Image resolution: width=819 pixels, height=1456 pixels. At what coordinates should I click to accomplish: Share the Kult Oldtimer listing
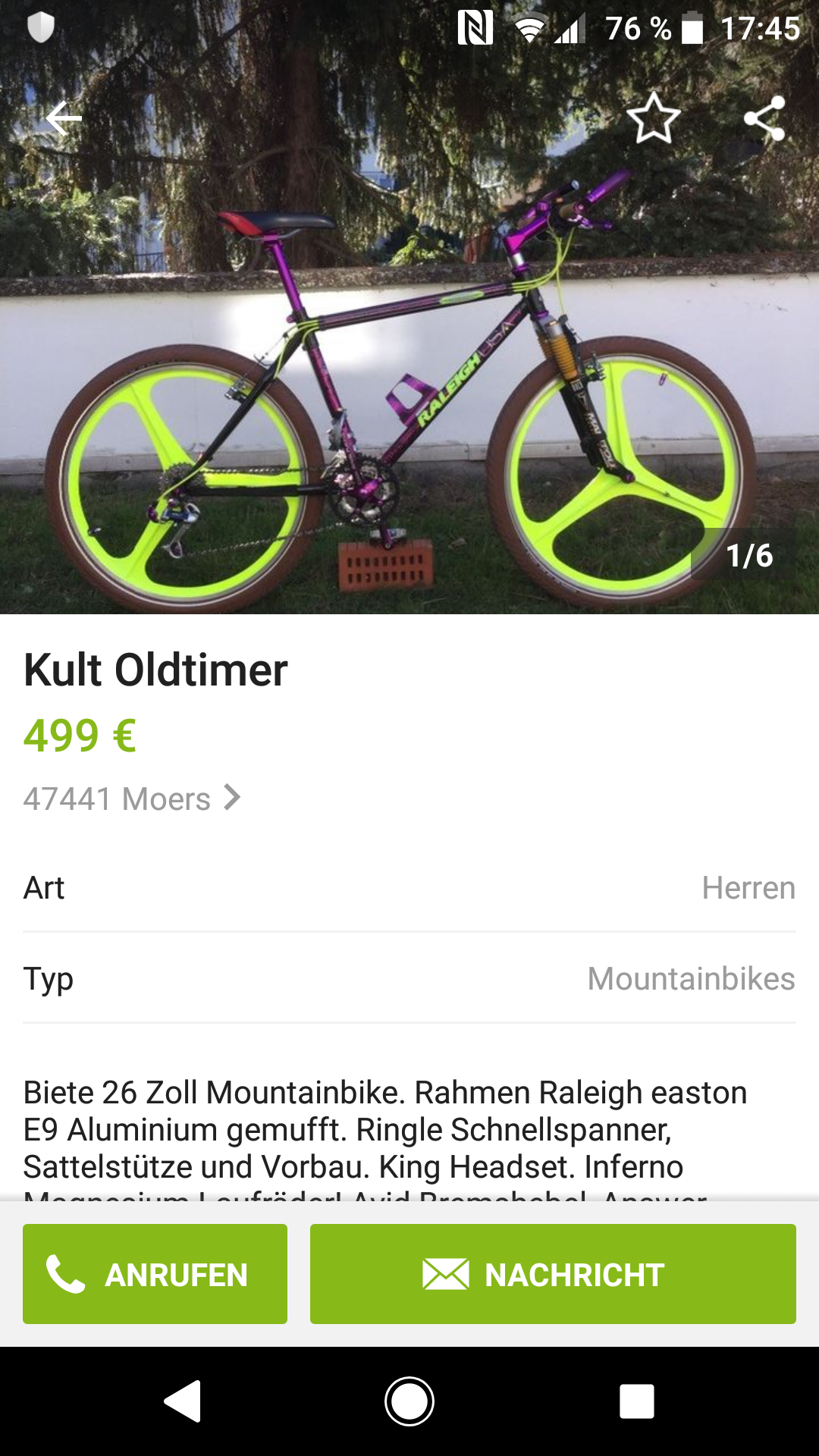[764, 118]
